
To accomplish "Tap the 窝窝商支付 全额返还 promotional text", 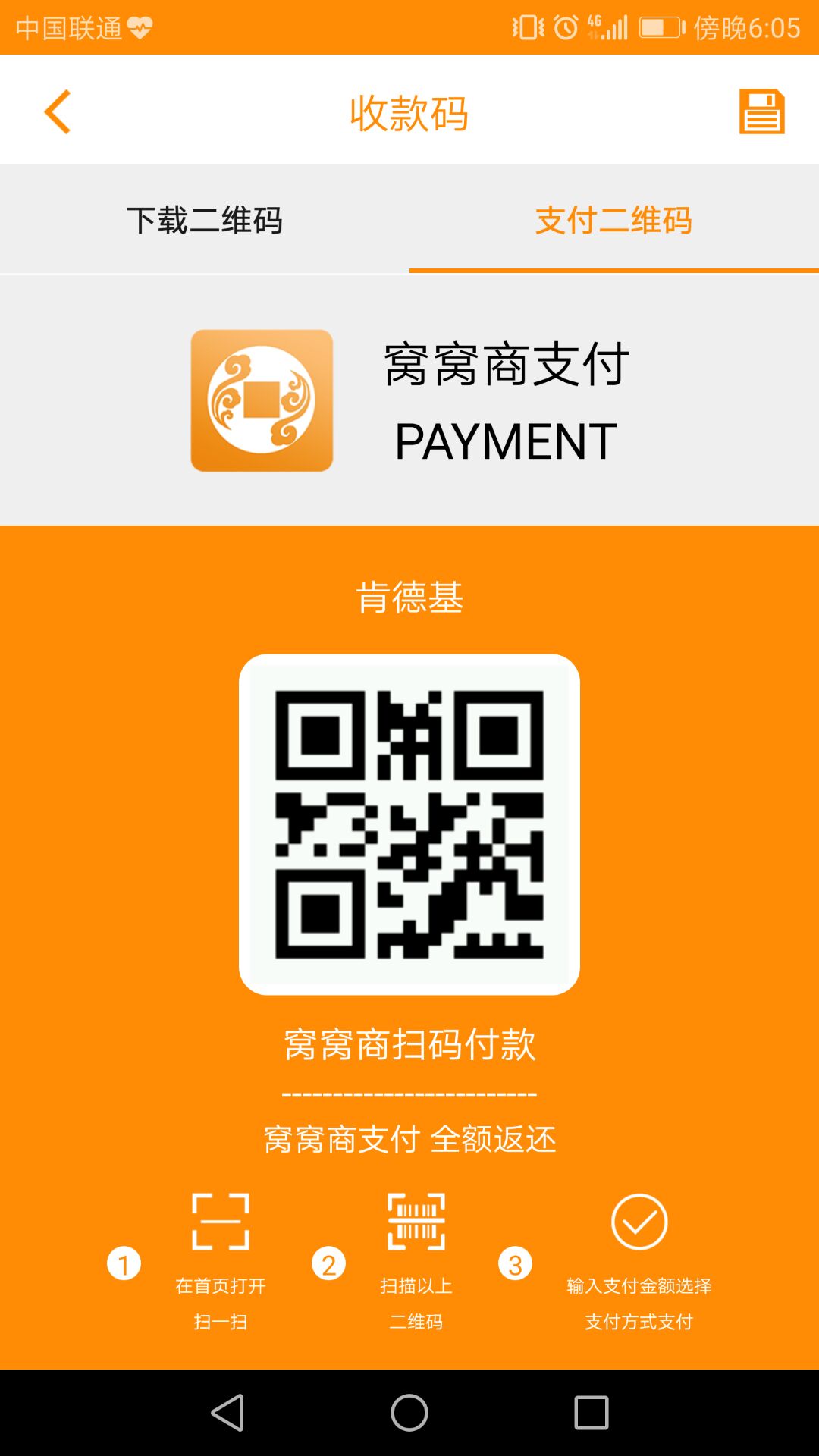I will 409,1137.
